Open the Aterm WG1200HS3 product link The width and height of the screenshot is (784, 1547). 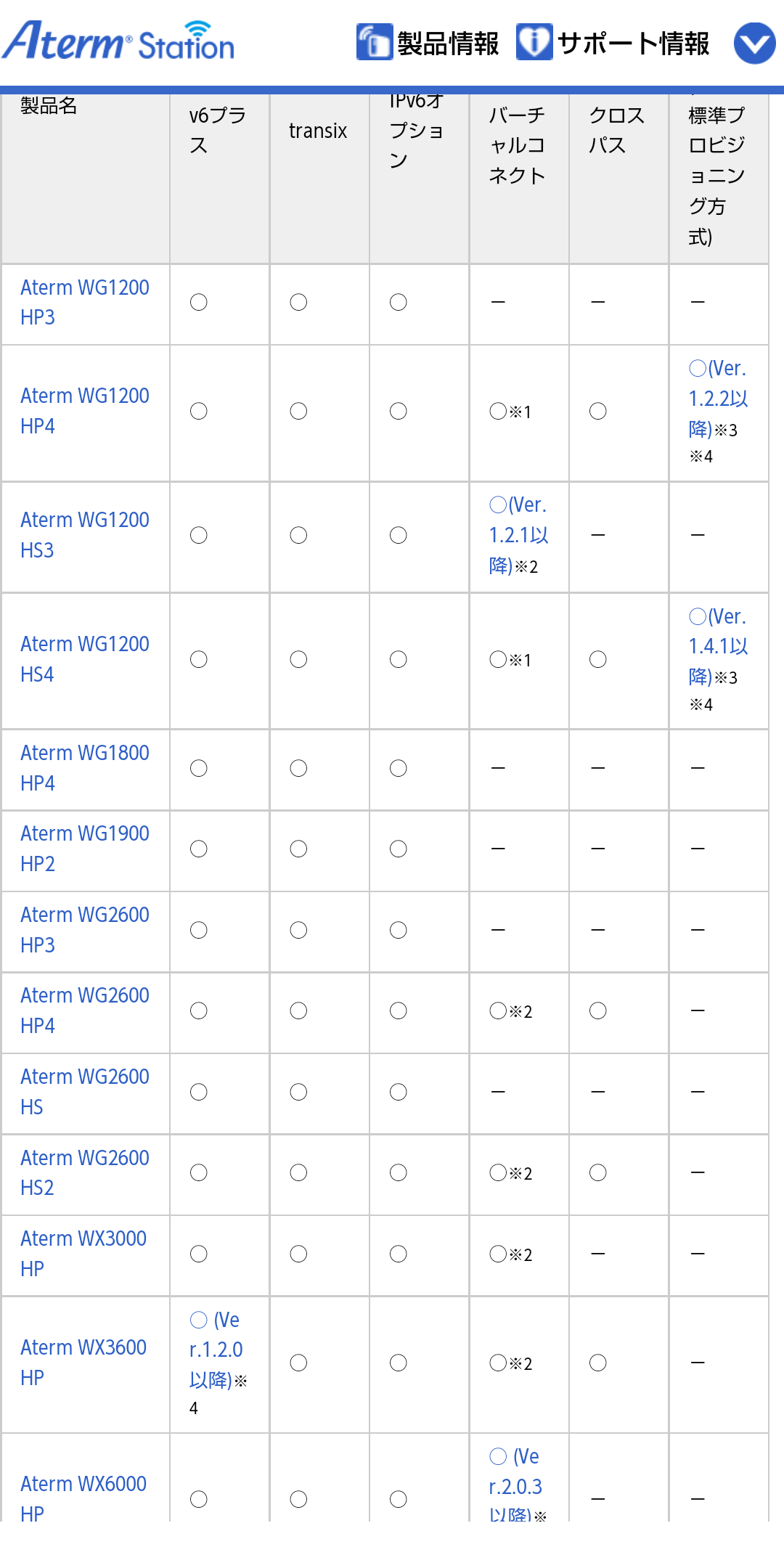coord(84,535)
